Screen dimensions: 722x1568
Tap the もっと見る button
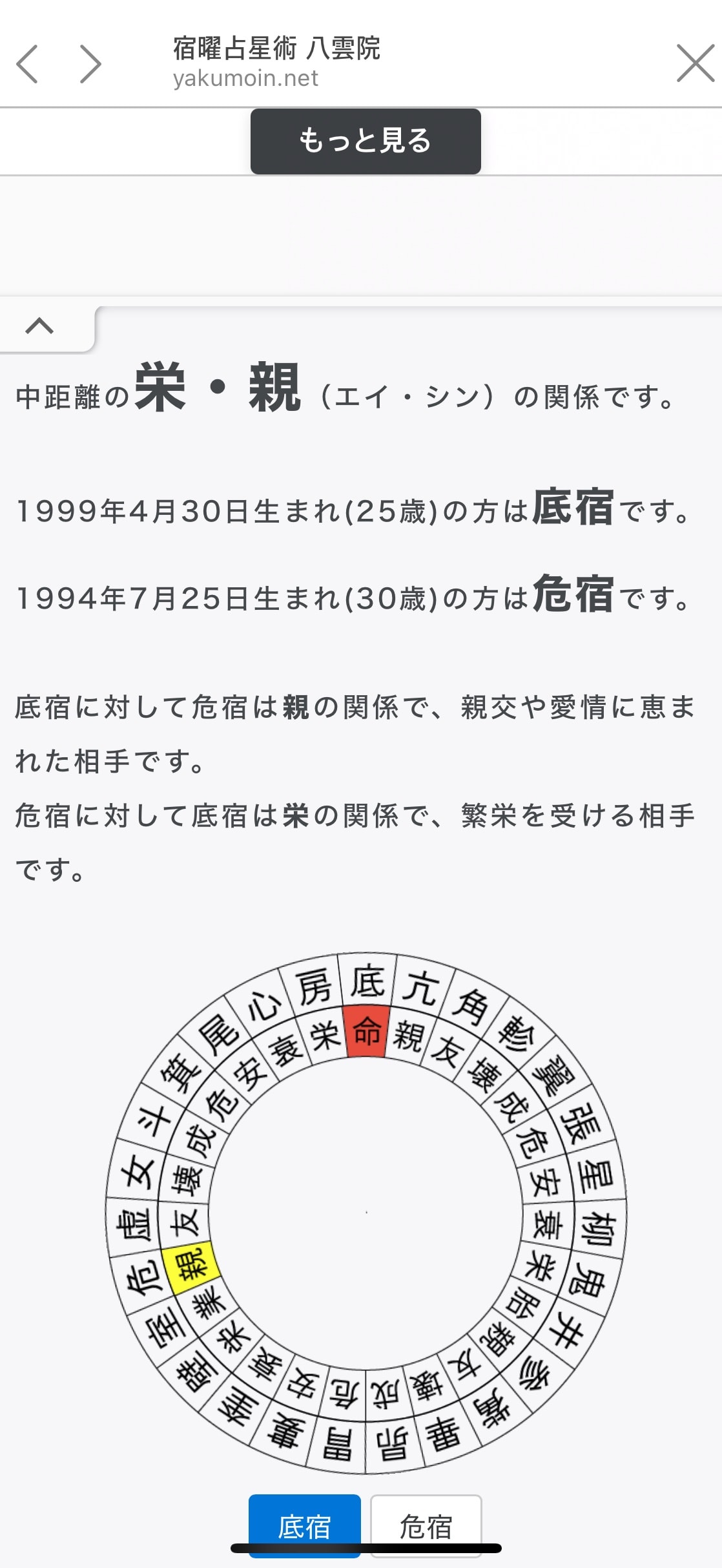366,141
